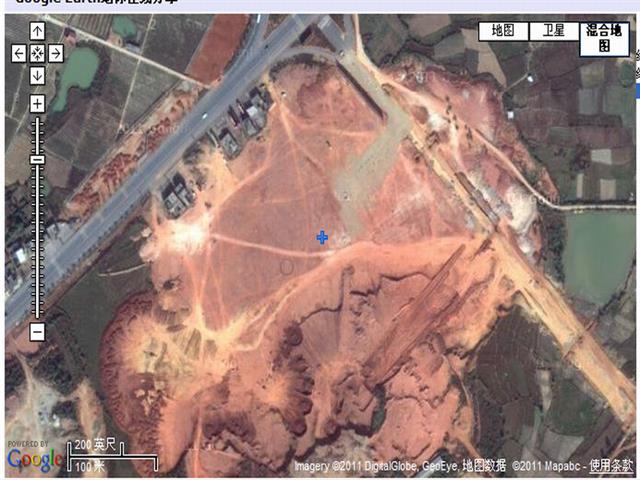This screenshot has width=640, height=480.
Task: Zoom in with the plus button
Action: (x=37, y=103)
